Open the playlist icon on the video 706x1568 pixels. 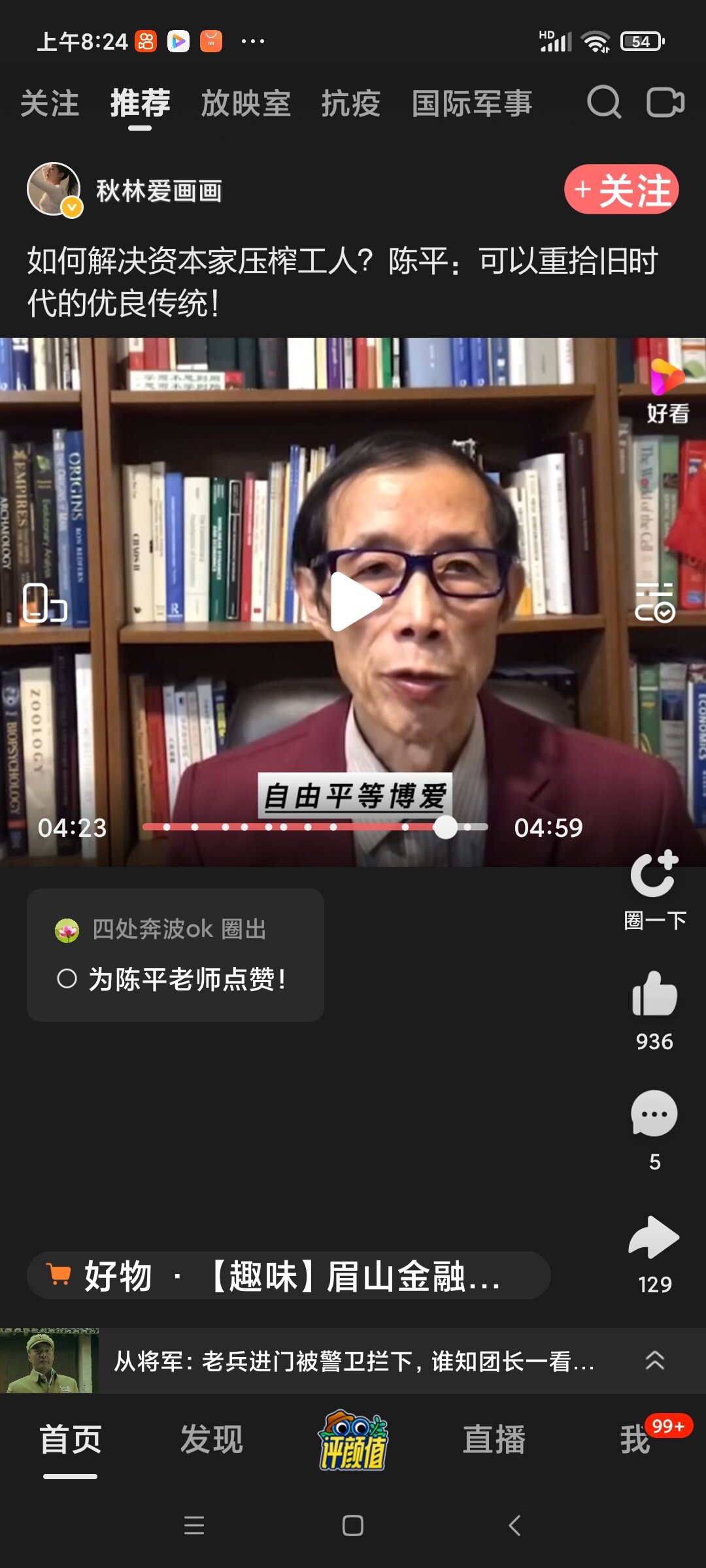(x=654, y=602)
